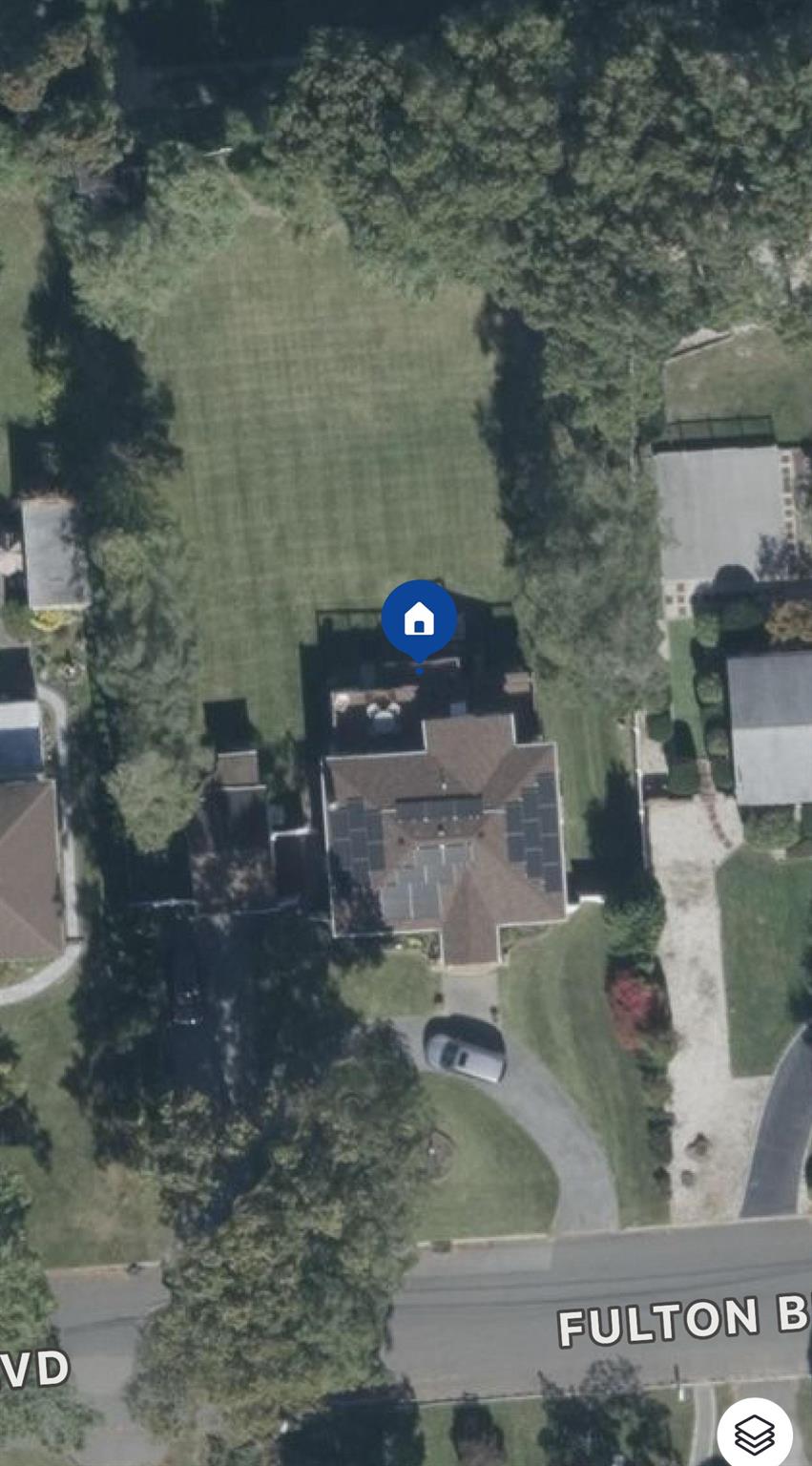
Task: Open the map layers button
Action: point(754,1433)
